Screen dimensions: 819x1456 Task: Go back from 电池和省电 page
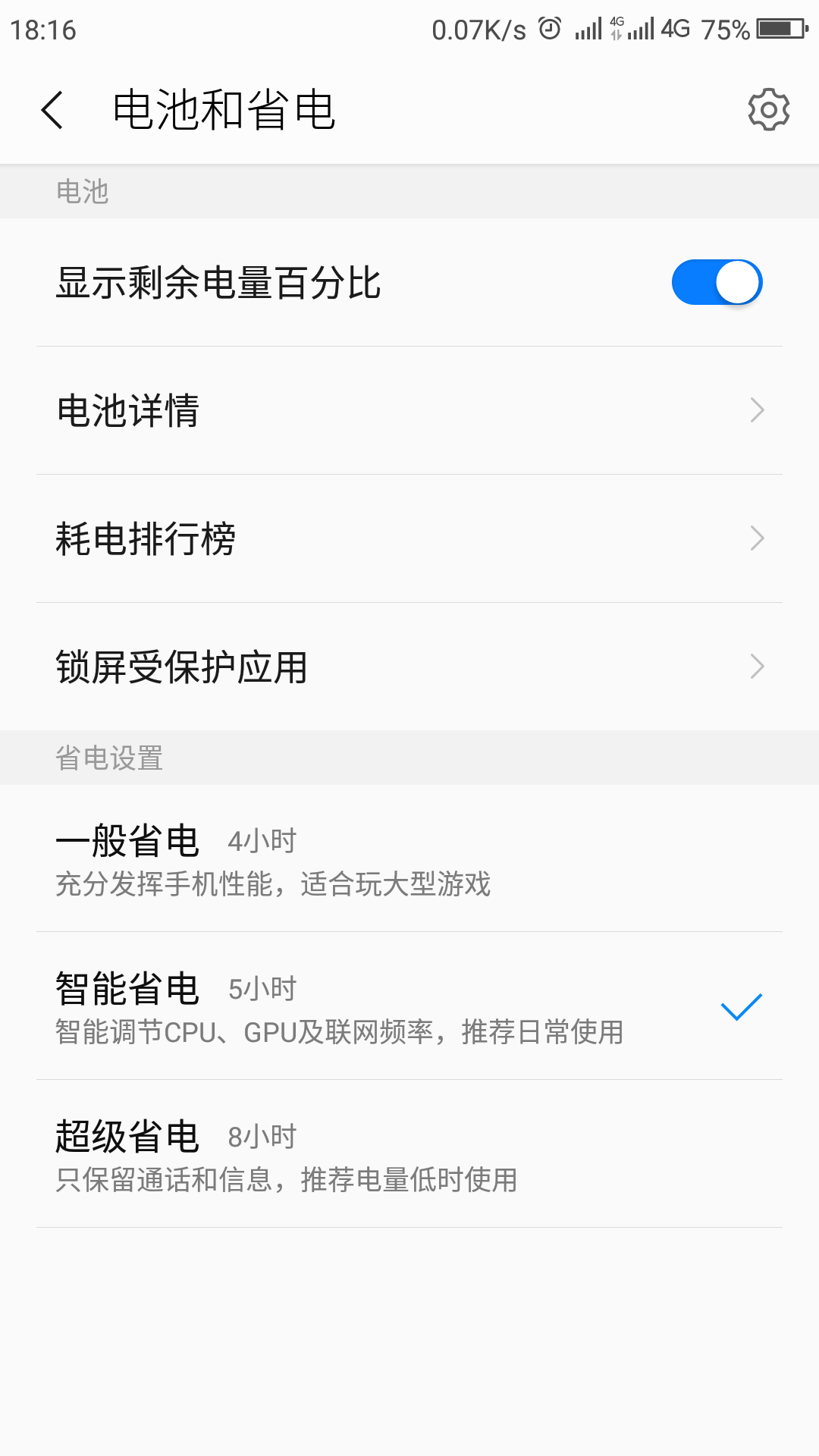pos(52,111)
